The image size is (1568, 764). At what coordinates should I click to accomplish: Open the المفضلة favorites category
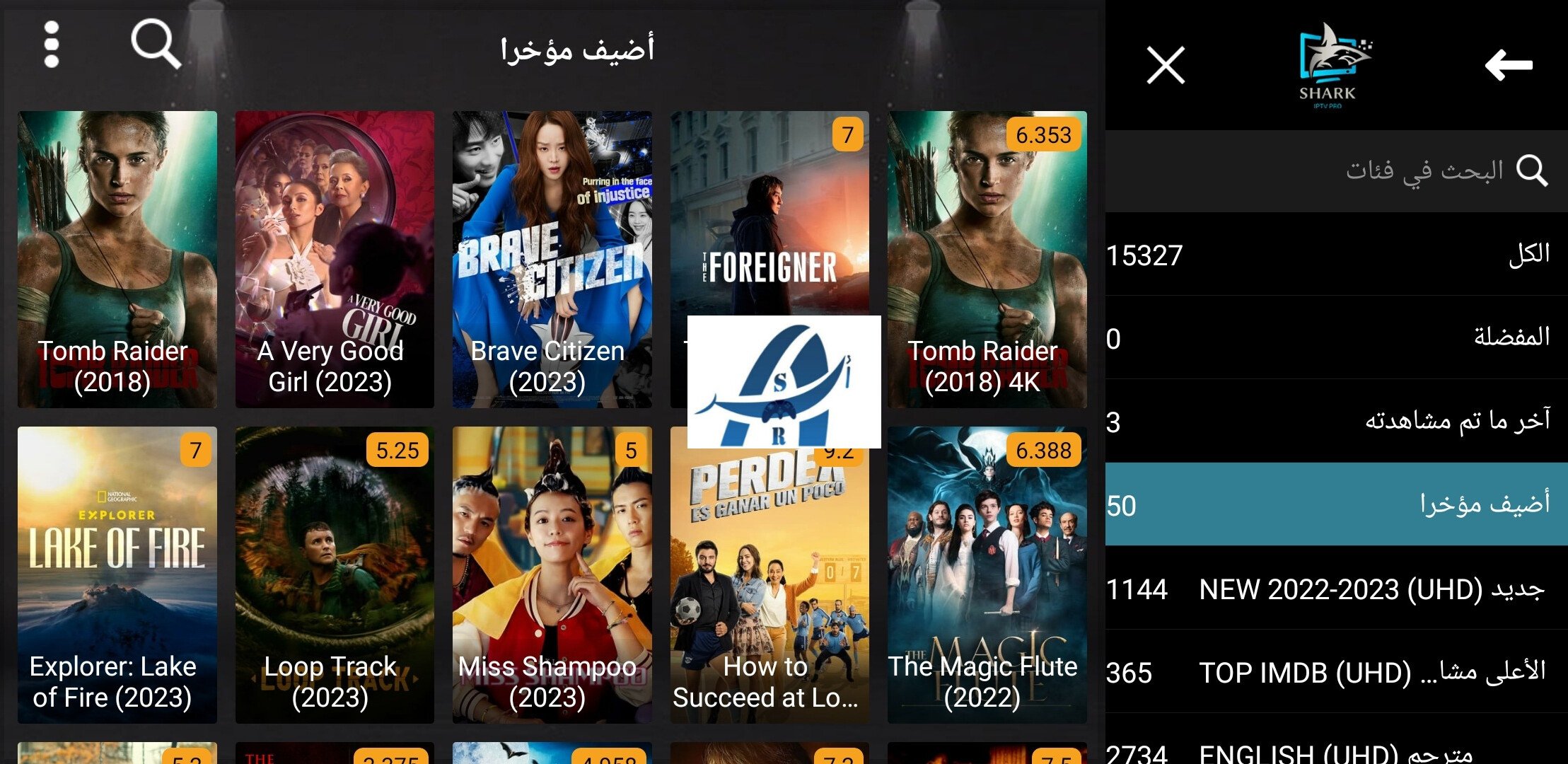click(x=1335, y=337)
